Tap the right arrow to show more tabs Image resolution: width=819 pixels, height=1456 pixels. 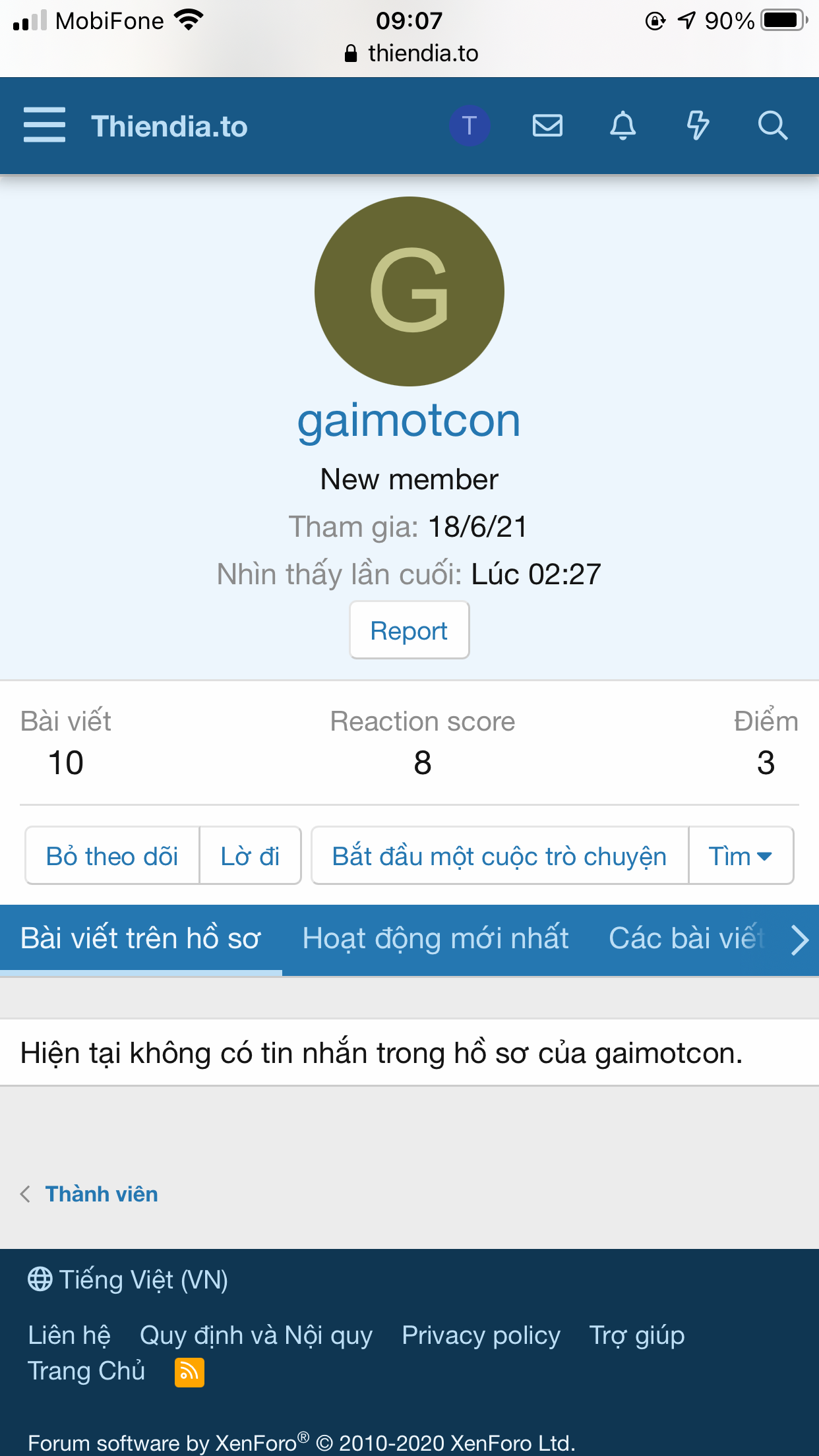coord(799,940)
